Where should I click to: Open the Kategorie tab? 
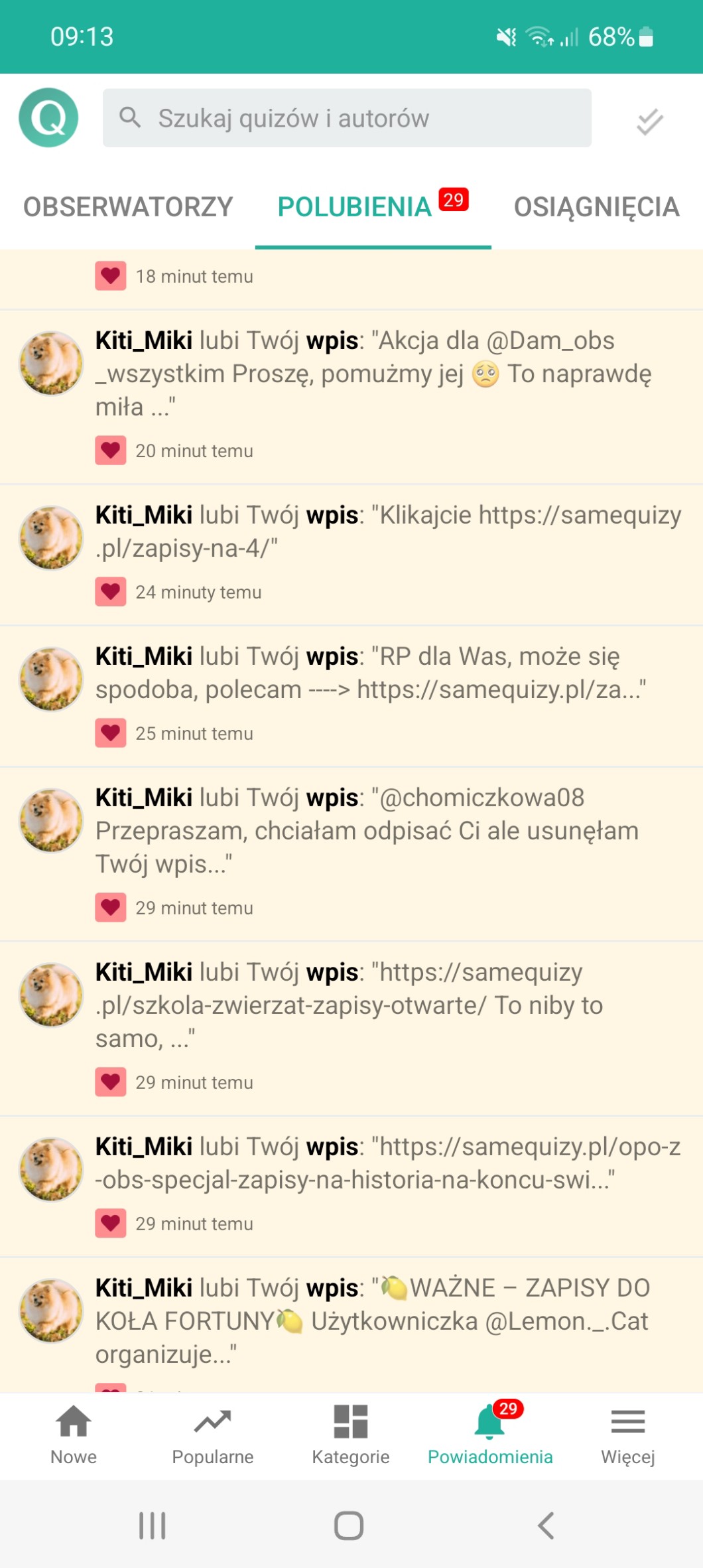click(351, 1435)
